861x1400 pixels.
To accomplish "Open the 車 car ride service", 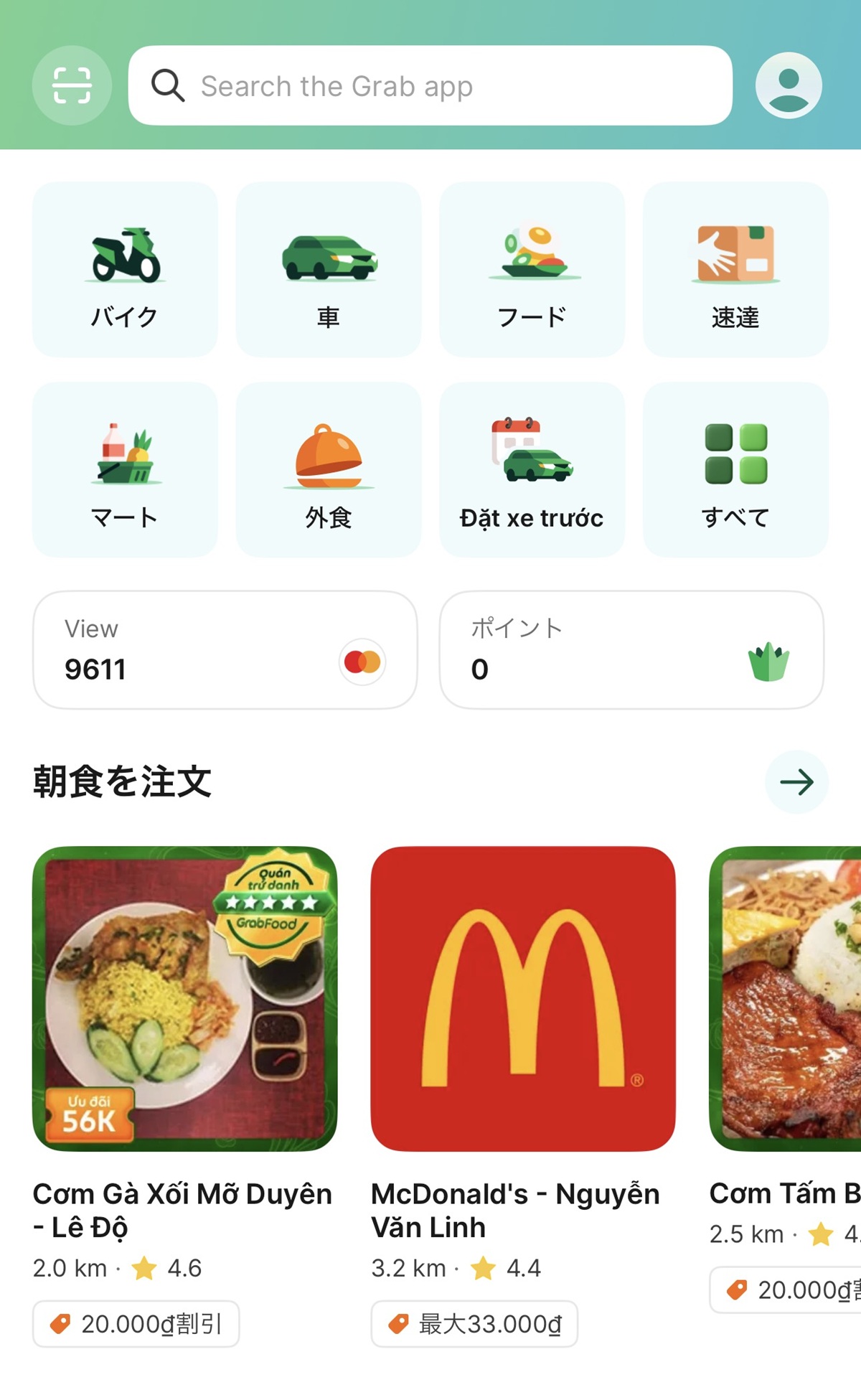I will (329, 269).
